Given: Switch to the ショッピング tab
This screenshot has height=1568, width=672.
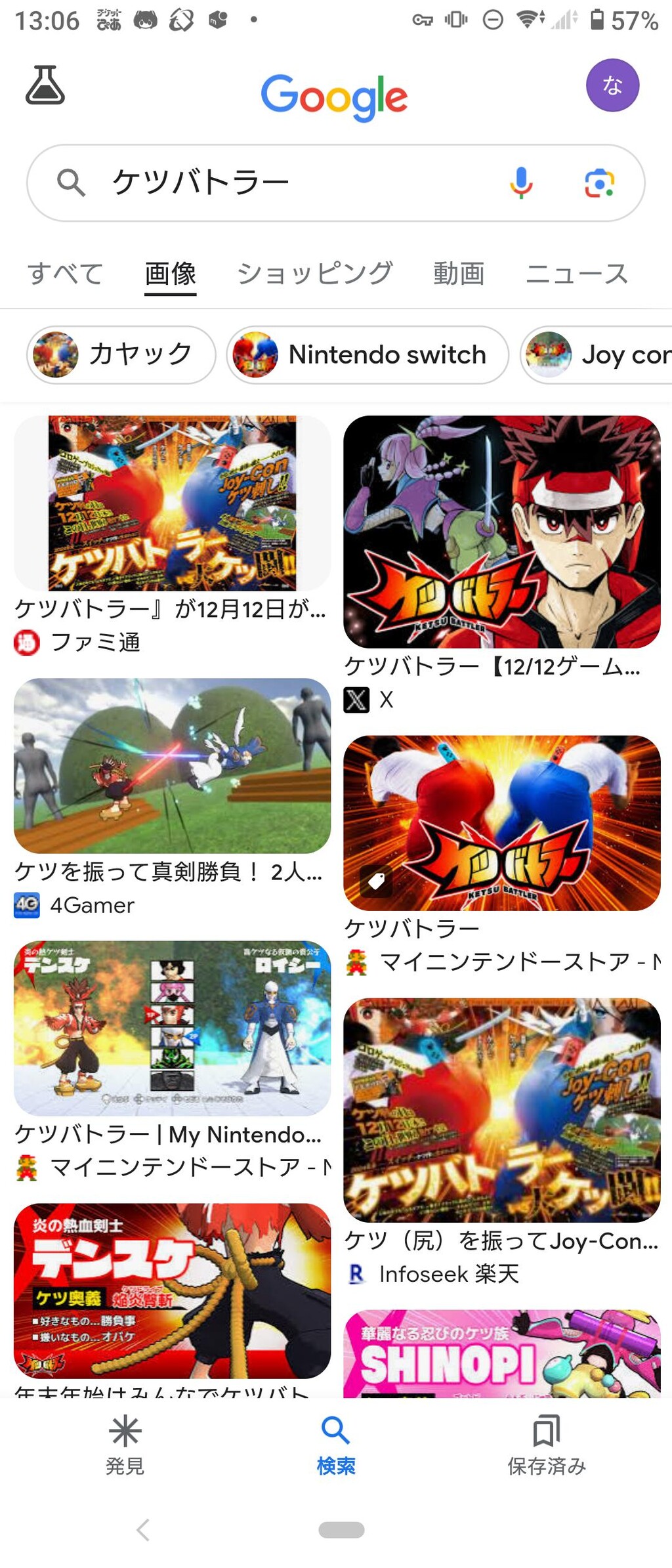Looking at the screenshot, I should [315, 274].
